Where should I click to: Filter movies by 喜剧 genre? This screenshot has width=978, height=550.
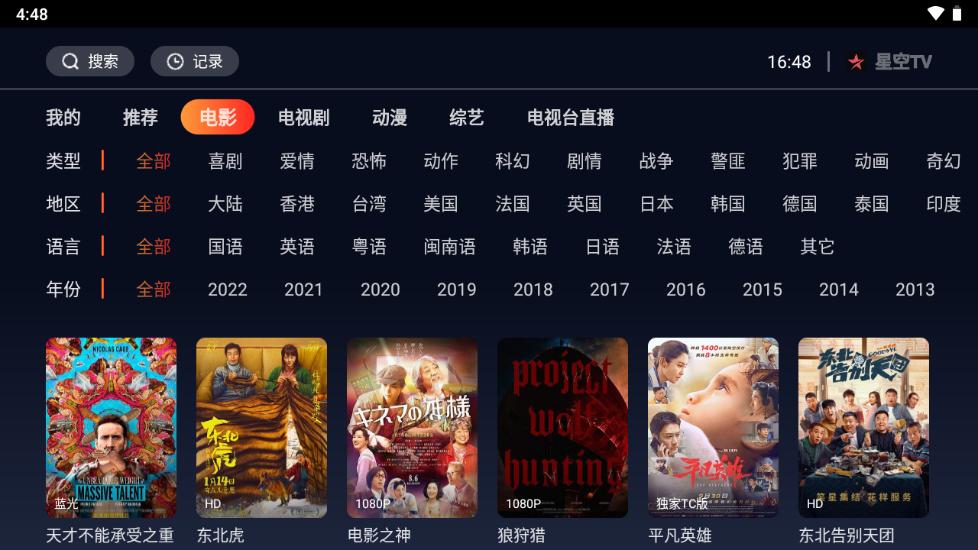(225, 161)
